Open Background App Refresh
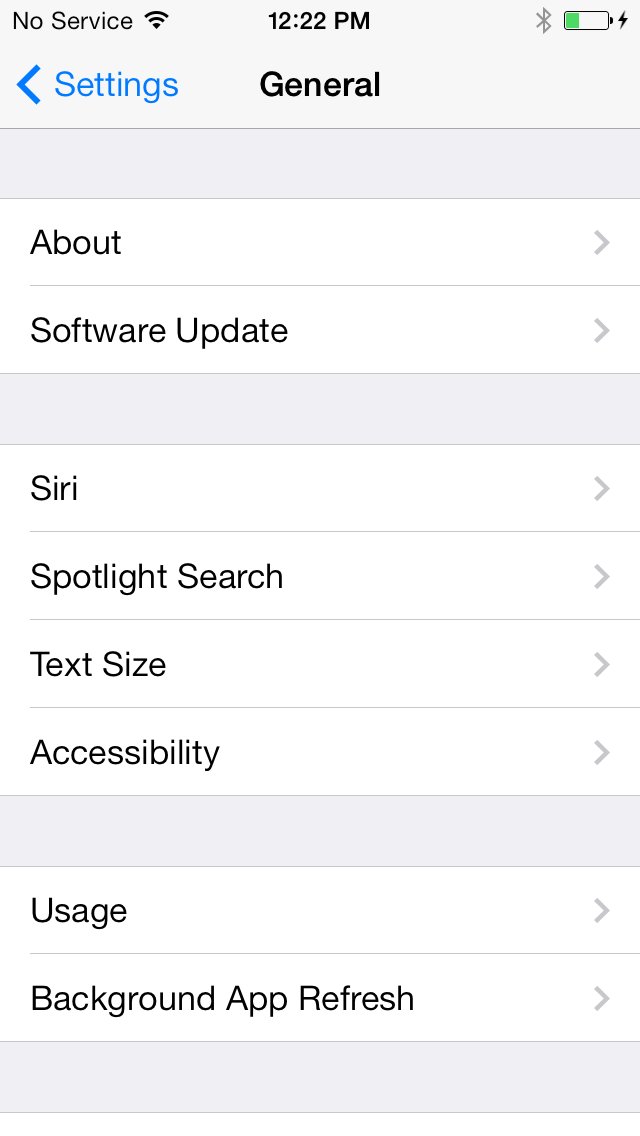640x1136 pixels. [320, 998]
